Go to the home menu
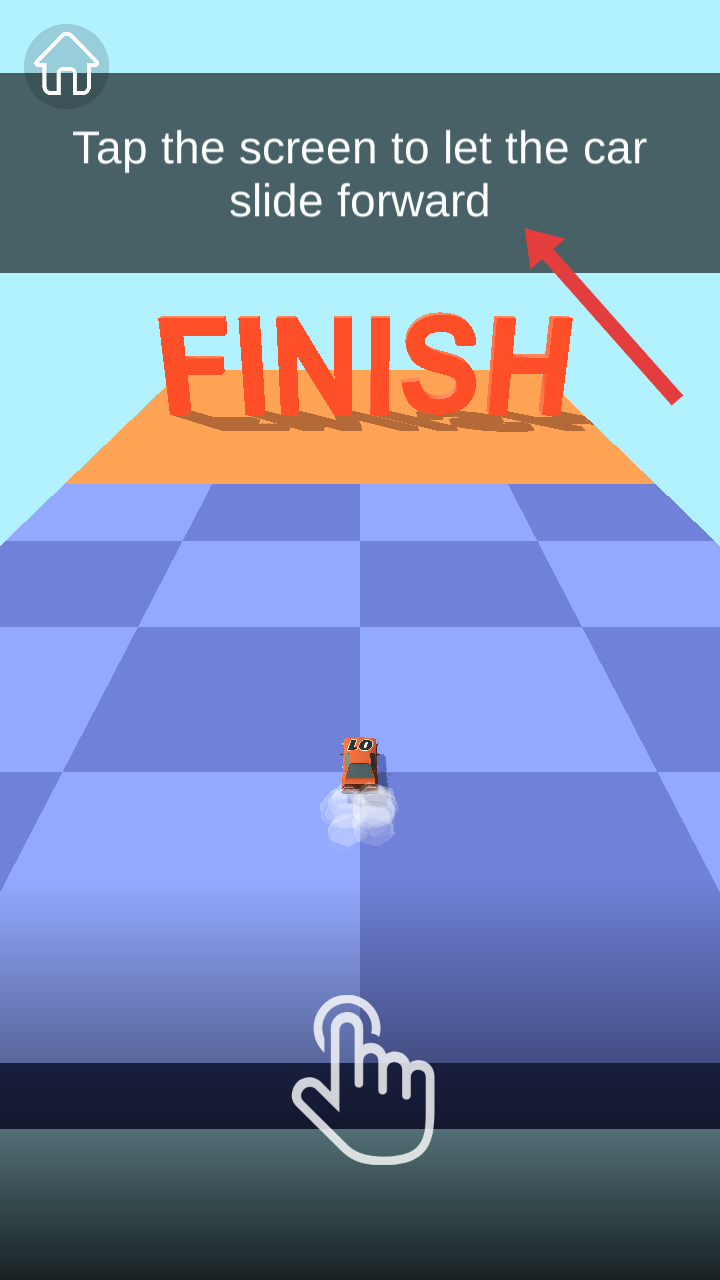720x1280 pixels. [x=66, y=66]
